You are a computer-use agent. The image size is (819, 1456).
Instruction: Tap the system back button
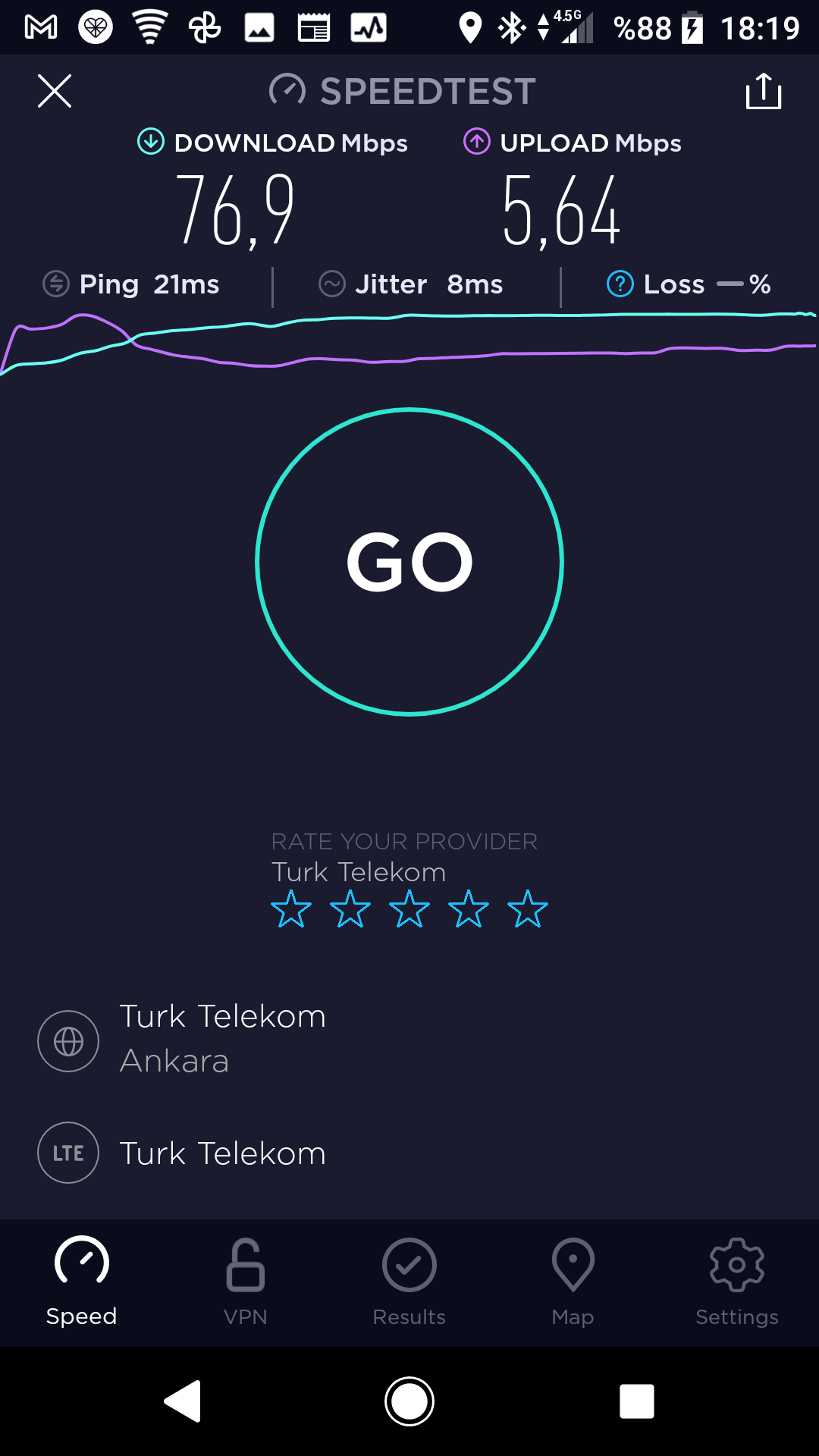(183, 1401)
